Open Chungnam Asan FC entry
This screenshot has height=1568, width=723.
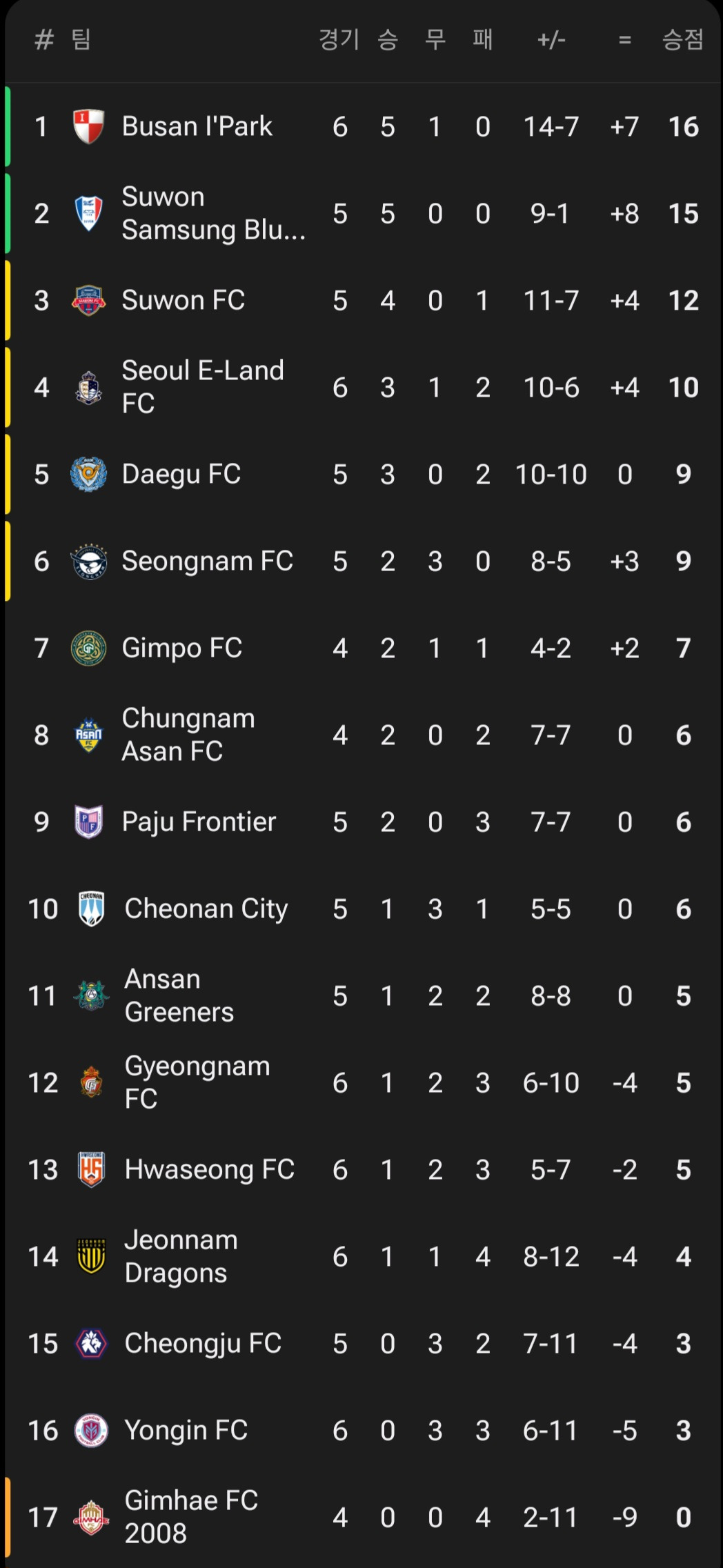pyautogui.click(x=363, y=735)
